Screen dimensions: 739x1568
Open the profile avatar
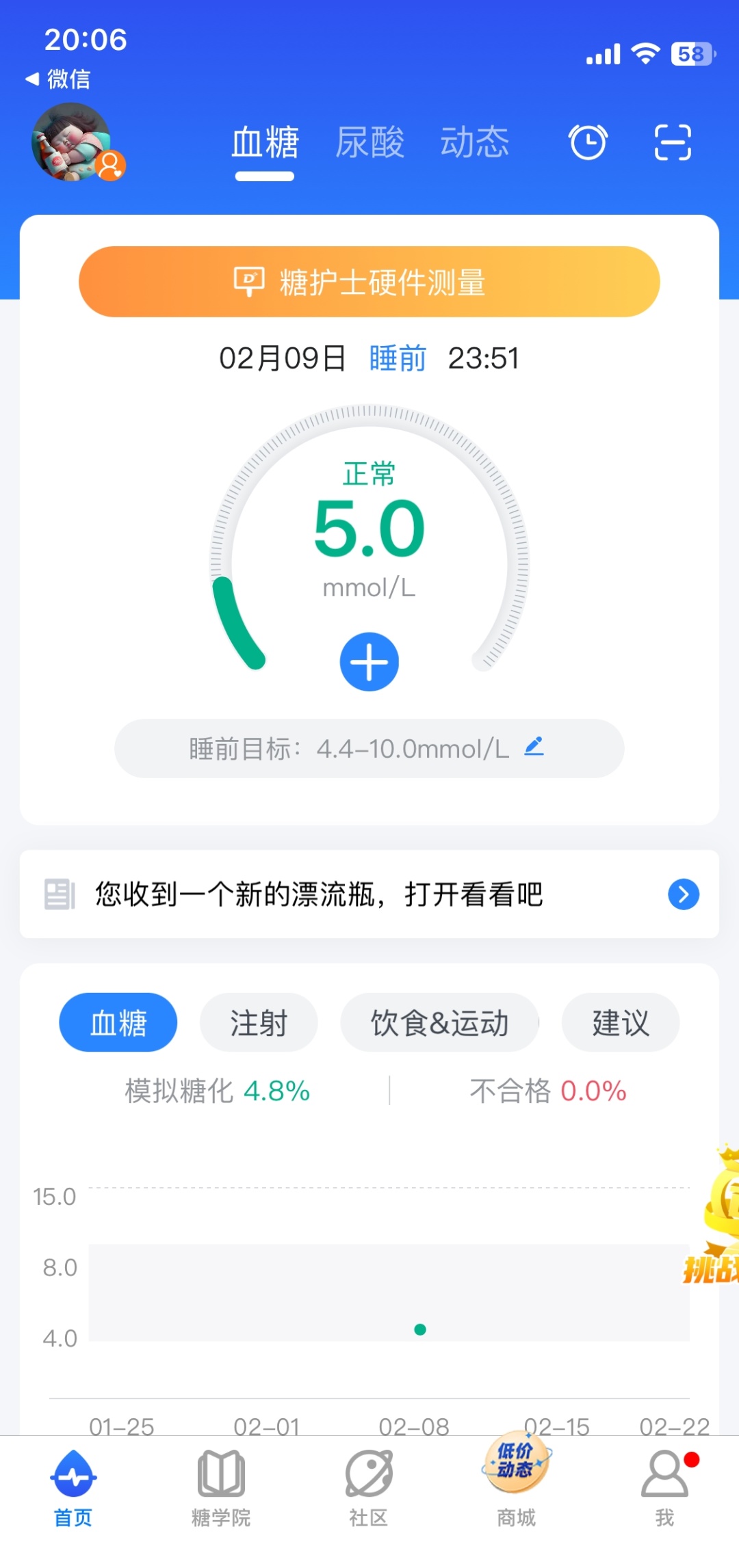coord(72,142)
